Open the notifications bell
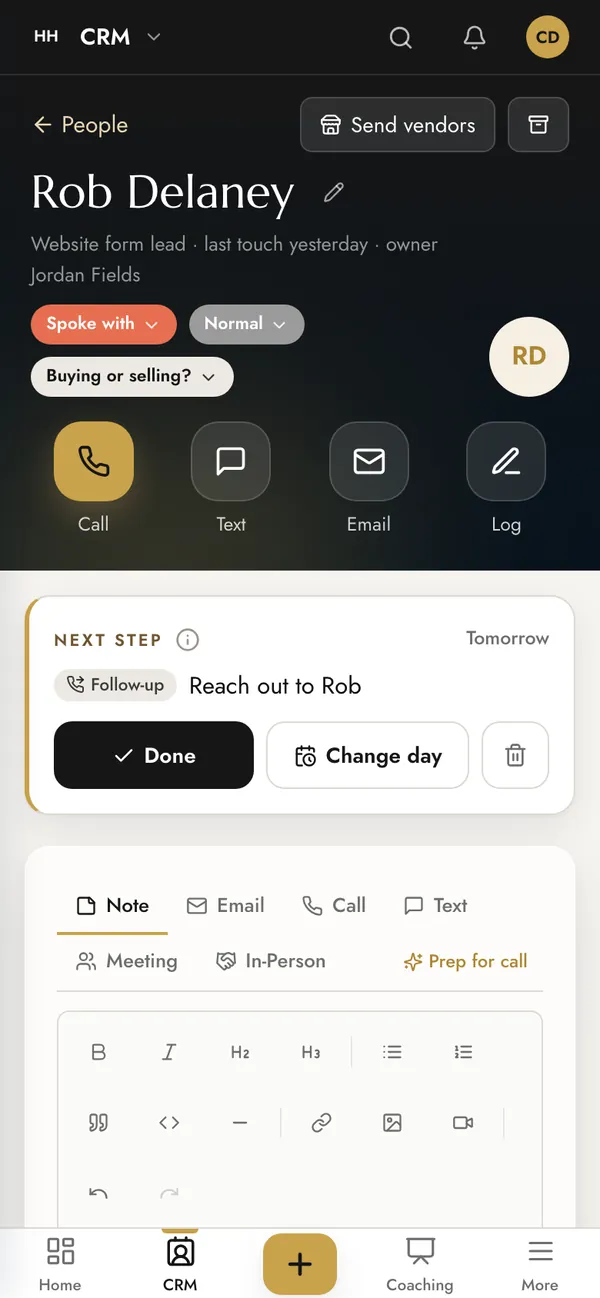600x1298 pixels. tap(475, 38)
